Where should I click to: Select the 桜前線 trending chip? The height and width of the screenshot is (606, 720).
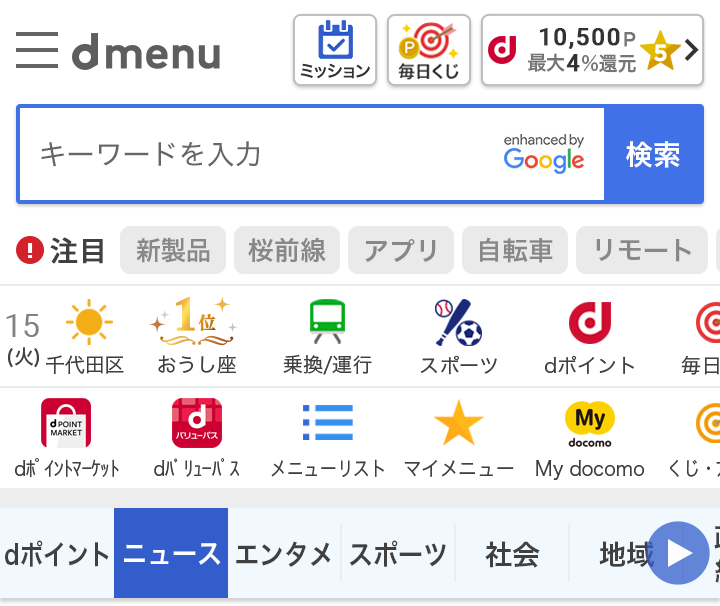coord(287,250)
